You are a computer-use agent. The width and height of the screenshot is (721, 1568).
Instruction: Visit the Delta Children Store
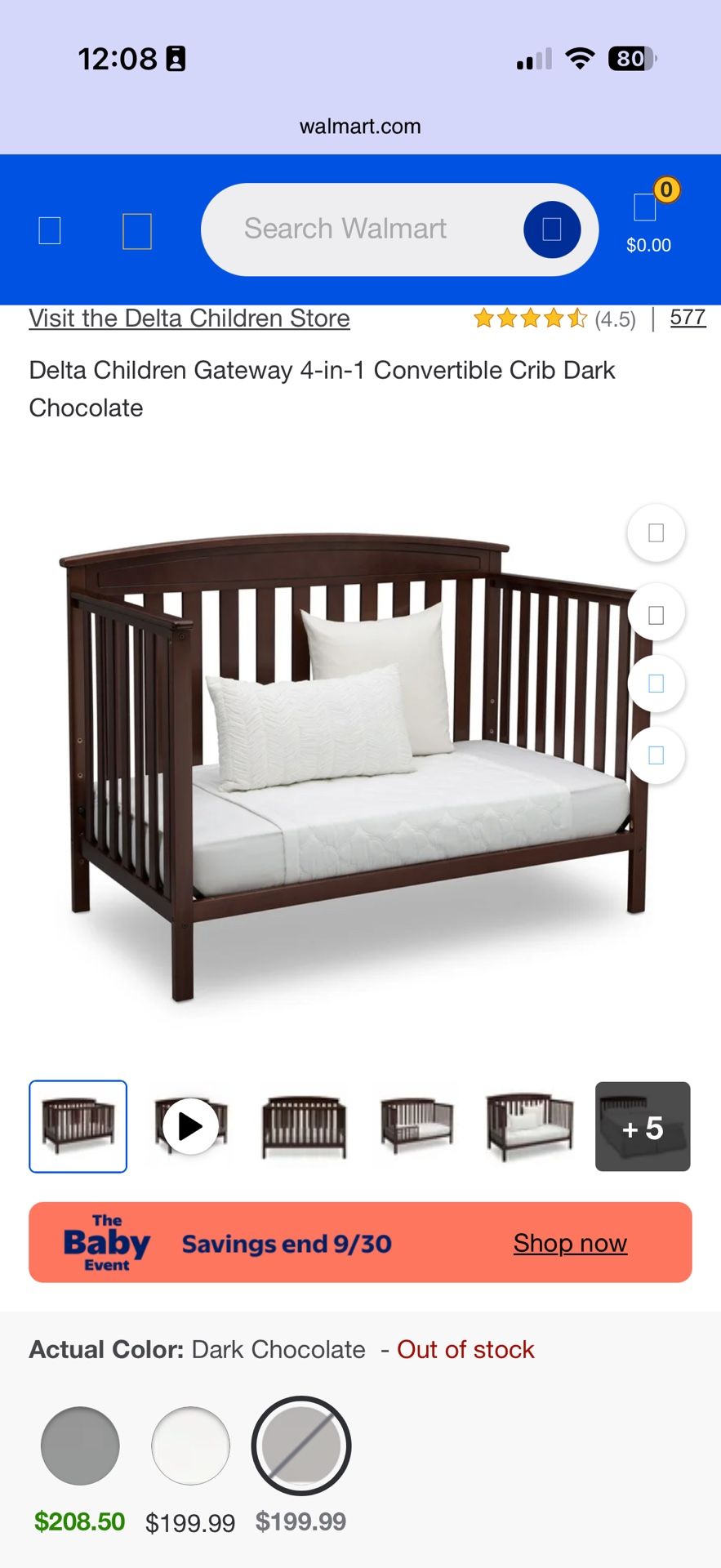pyautogui.click(x=189, y=318)
